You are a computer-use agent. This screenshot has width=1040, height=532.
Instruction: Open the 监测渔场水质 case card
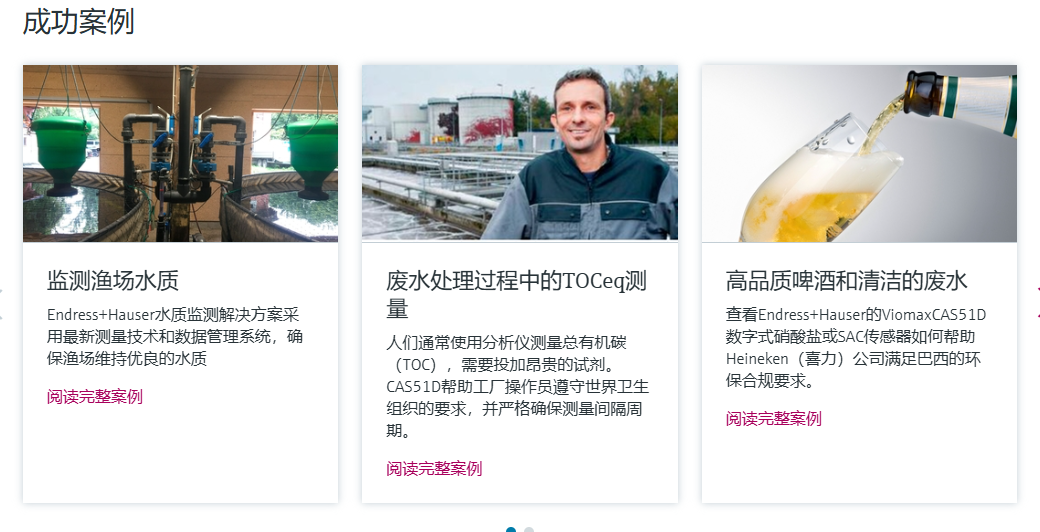[113, 280]
